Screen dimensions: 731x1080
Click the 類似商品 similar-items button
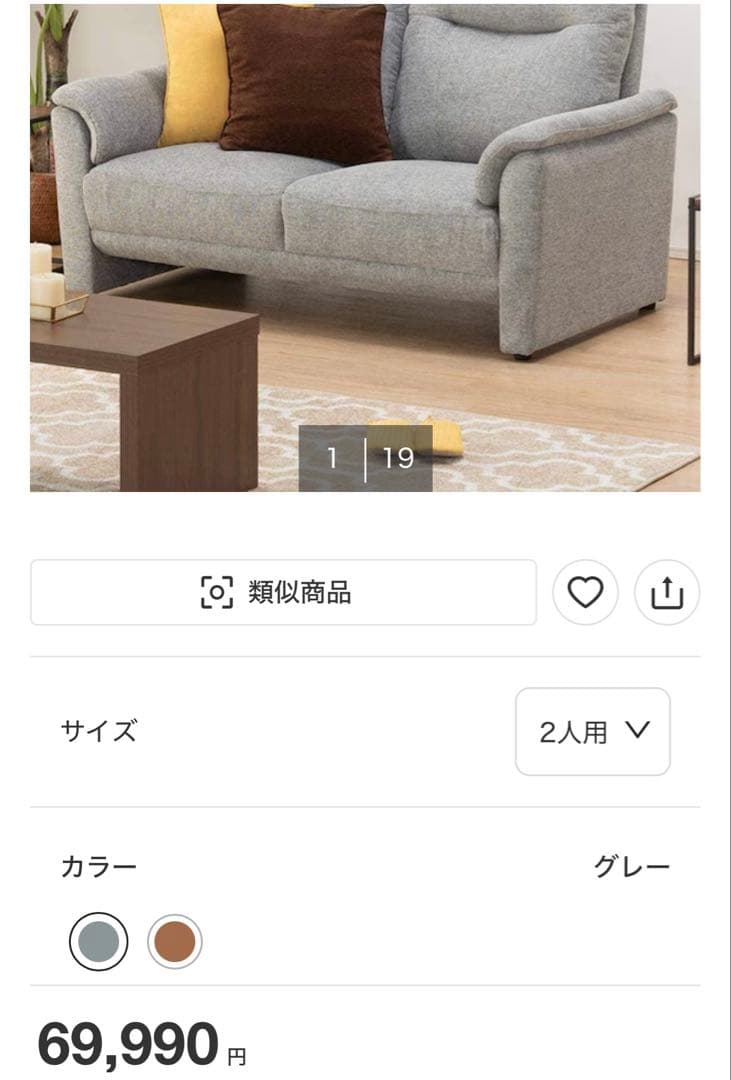pos(286,591)
